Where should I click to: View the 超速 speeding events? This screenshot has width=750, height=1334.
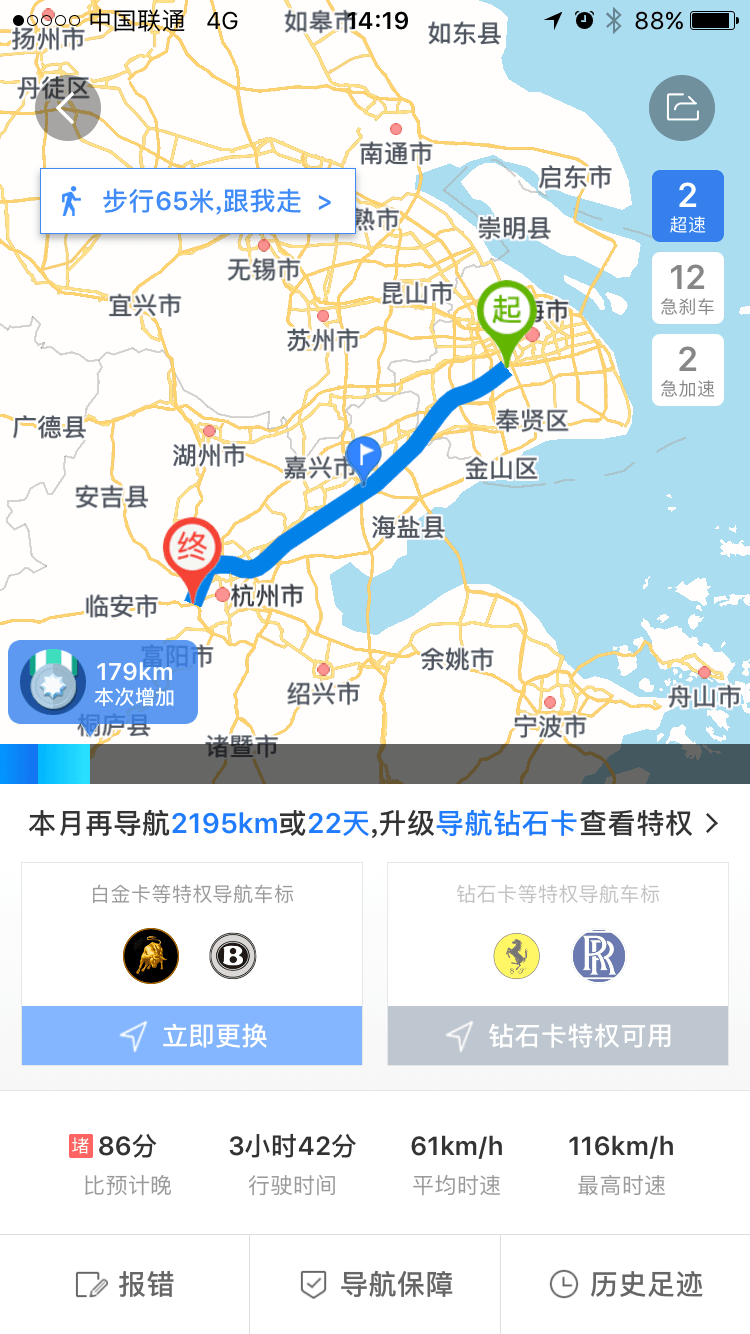(x=688, y=206)
